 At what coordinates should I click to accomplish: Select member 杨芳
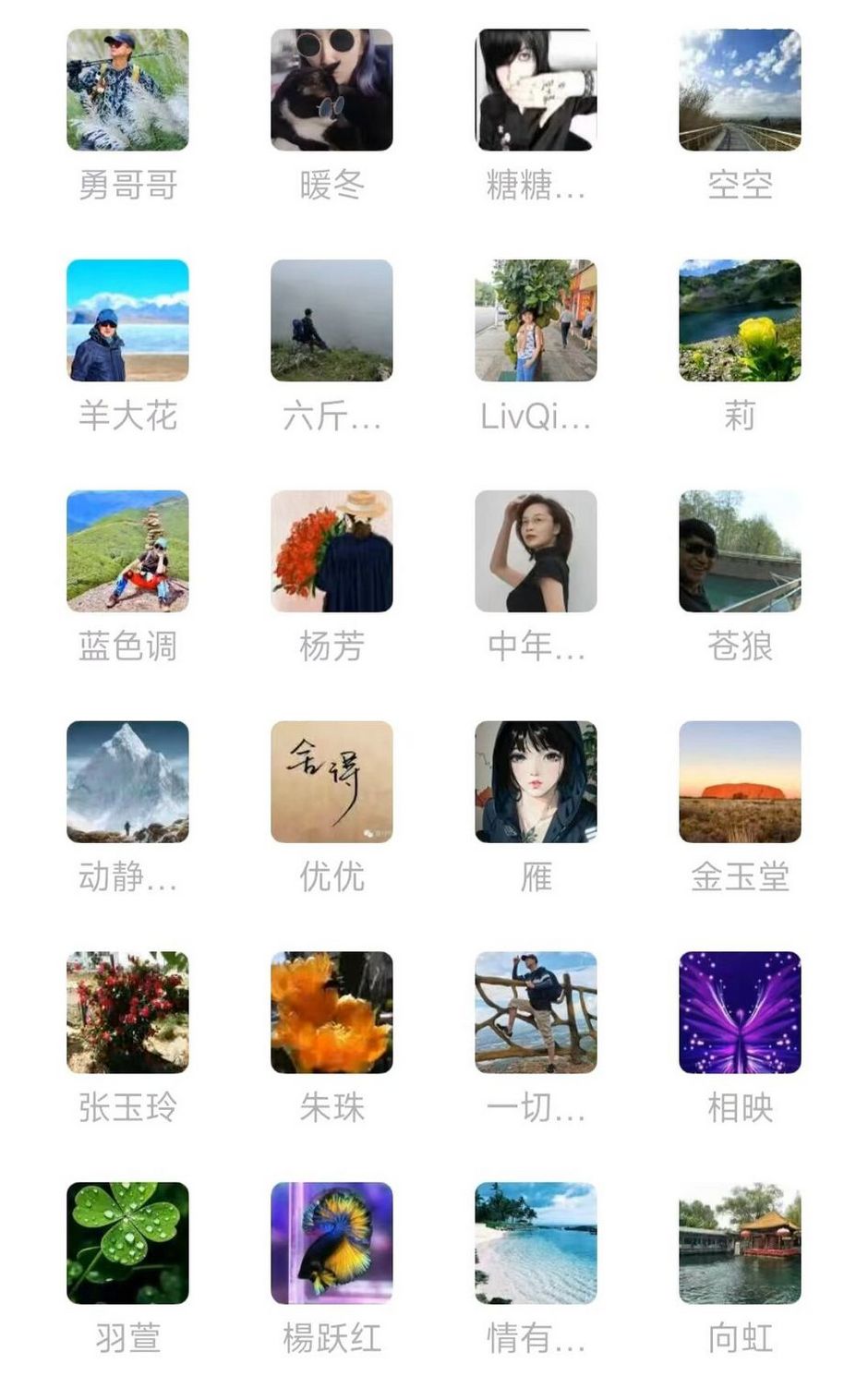(332, 551)
